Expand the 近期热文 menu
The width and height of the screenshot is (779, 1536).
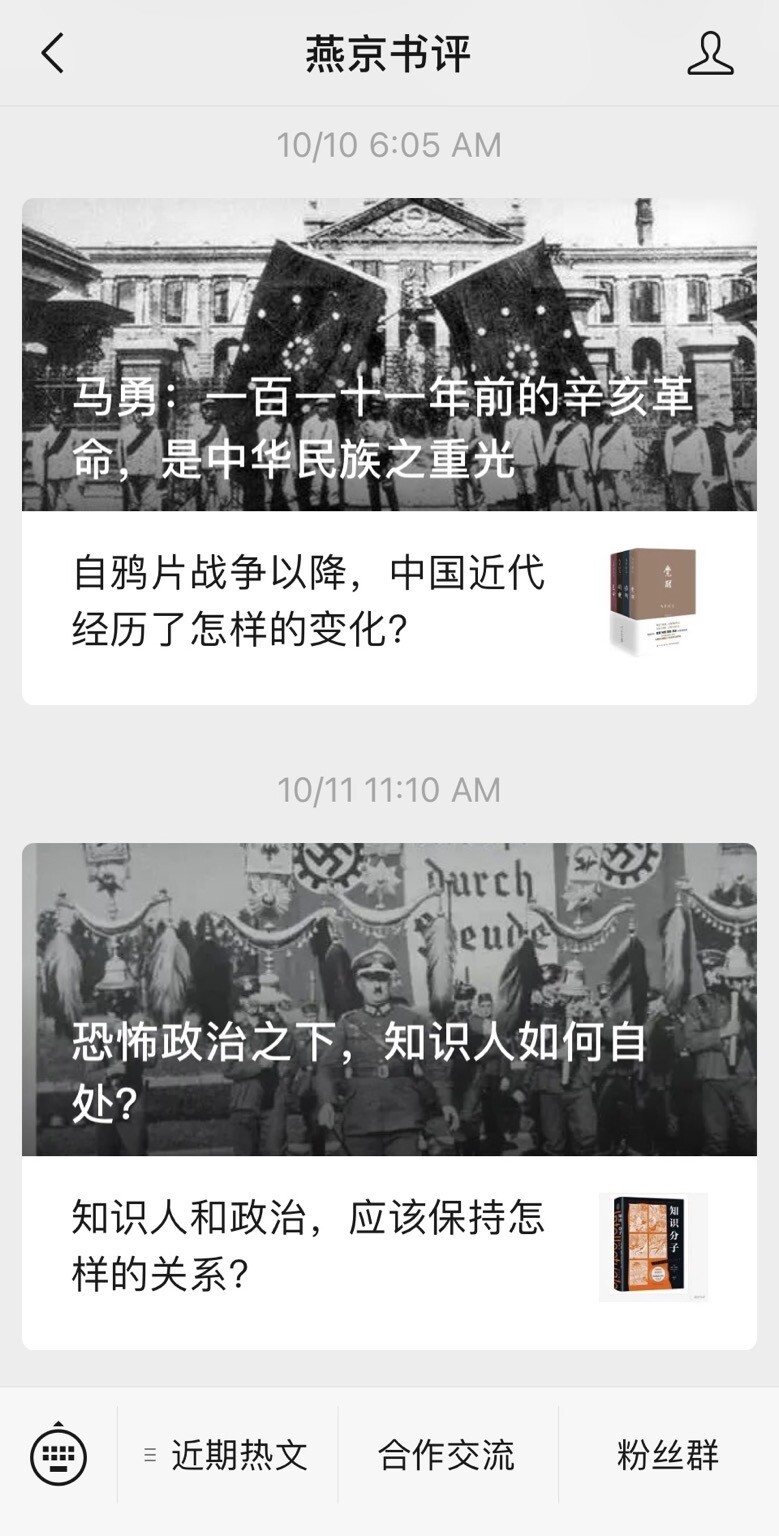(x=228, y=1455)
